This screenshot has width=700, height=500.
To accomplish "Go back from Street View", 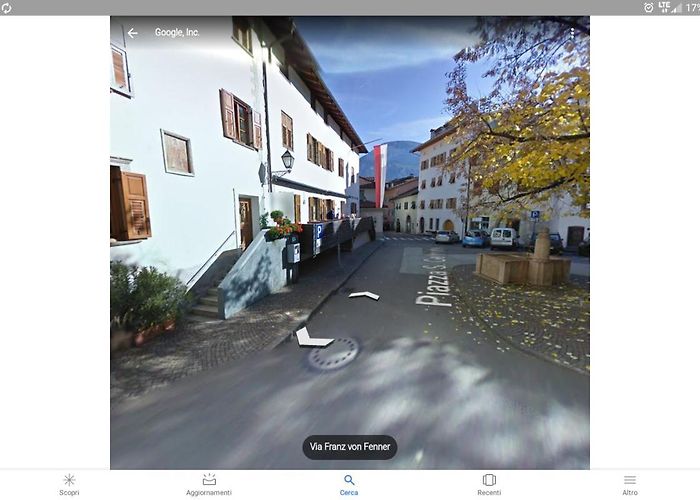I will pyautogui.click(x=132, y=33).
